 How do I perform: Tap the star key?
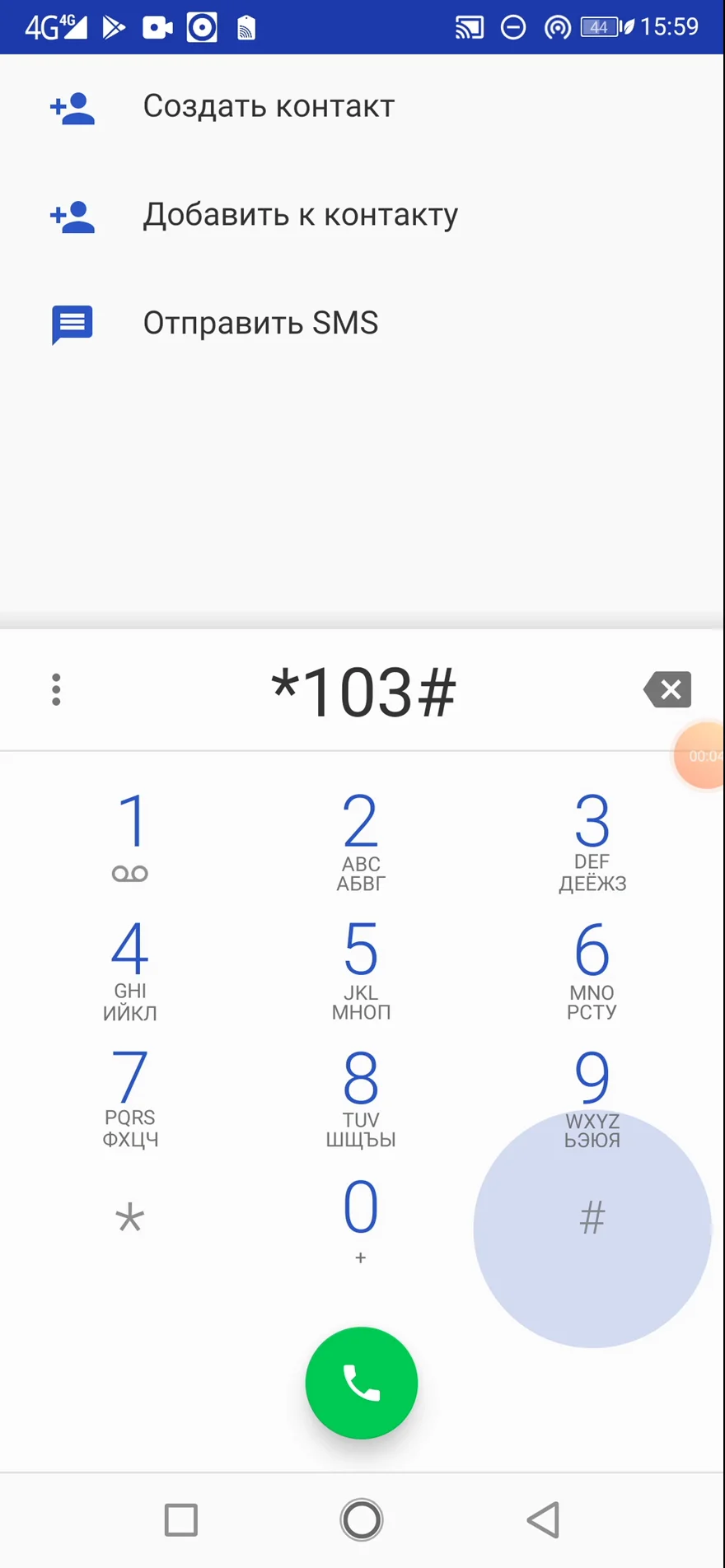pyautogui.click(x=130, y=1219)
